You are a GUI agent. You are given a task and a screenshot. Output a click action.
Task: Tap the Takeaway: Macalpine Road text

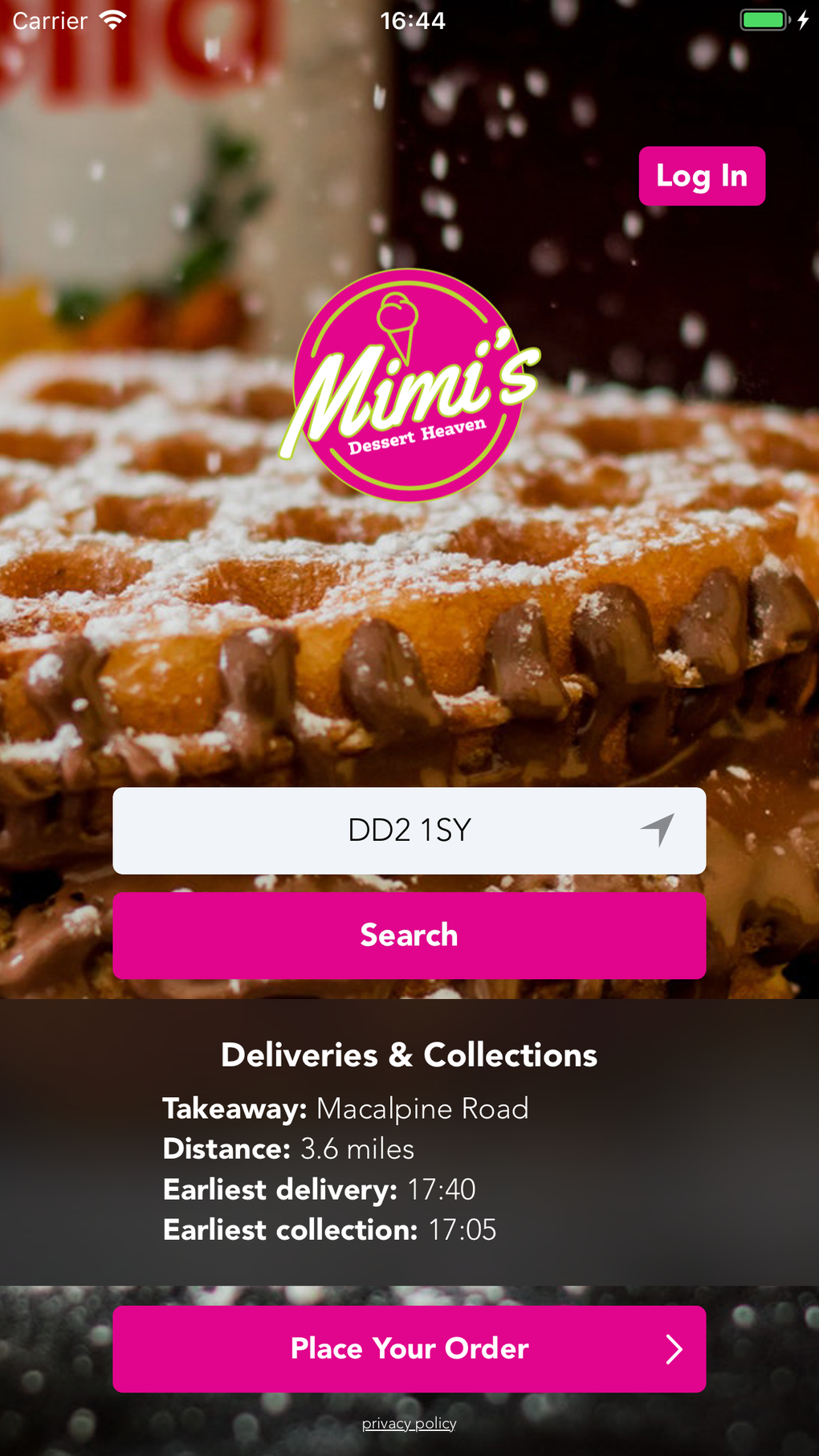pos(345,1109)
